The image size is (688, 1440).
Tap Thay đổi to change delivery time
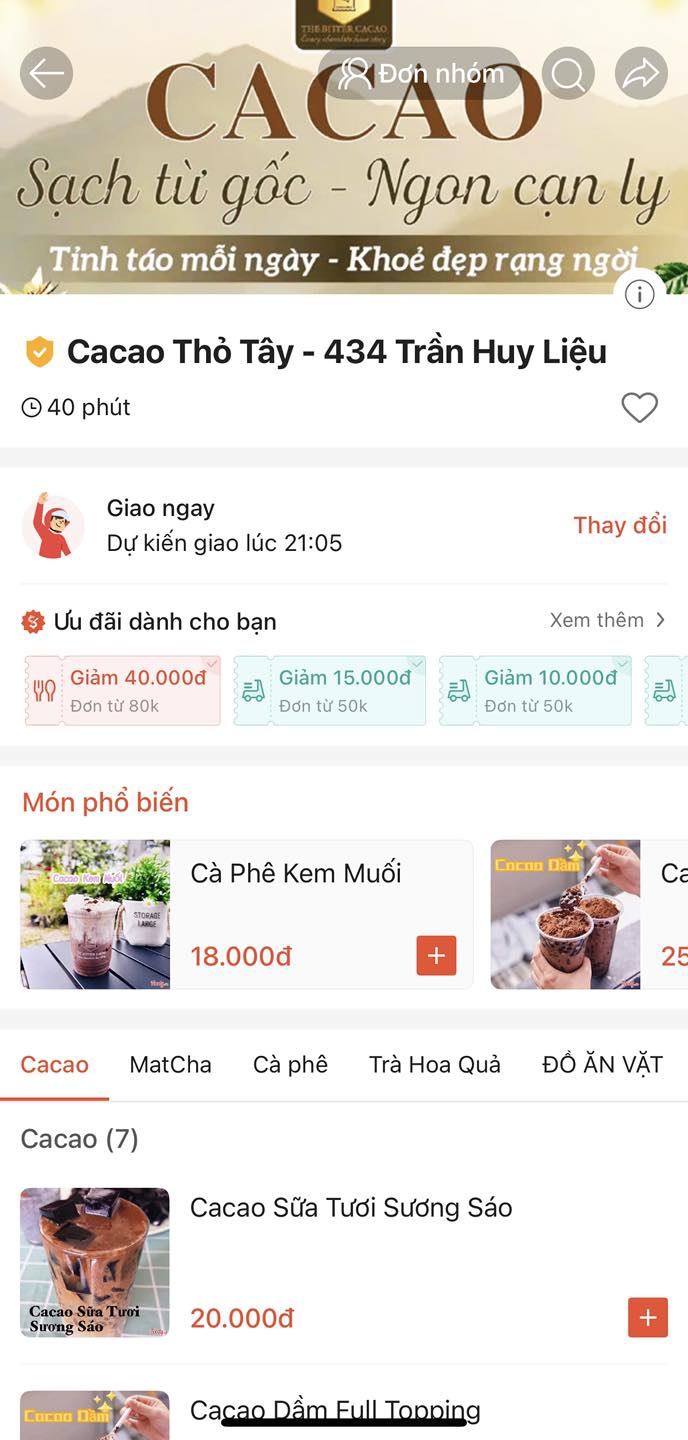(x=619, y=525)
